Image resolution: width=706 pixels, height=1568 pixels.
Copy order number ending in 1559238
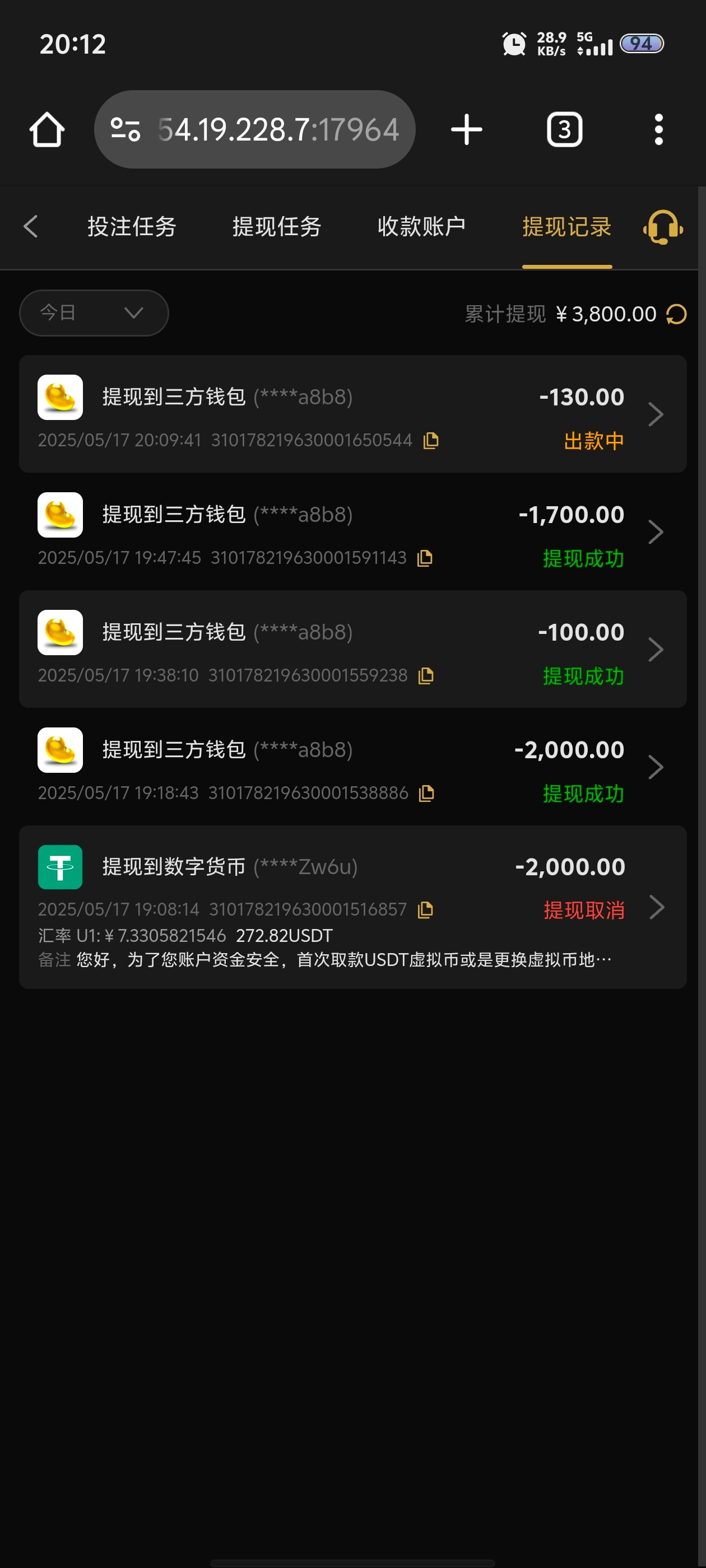point(426,675)
